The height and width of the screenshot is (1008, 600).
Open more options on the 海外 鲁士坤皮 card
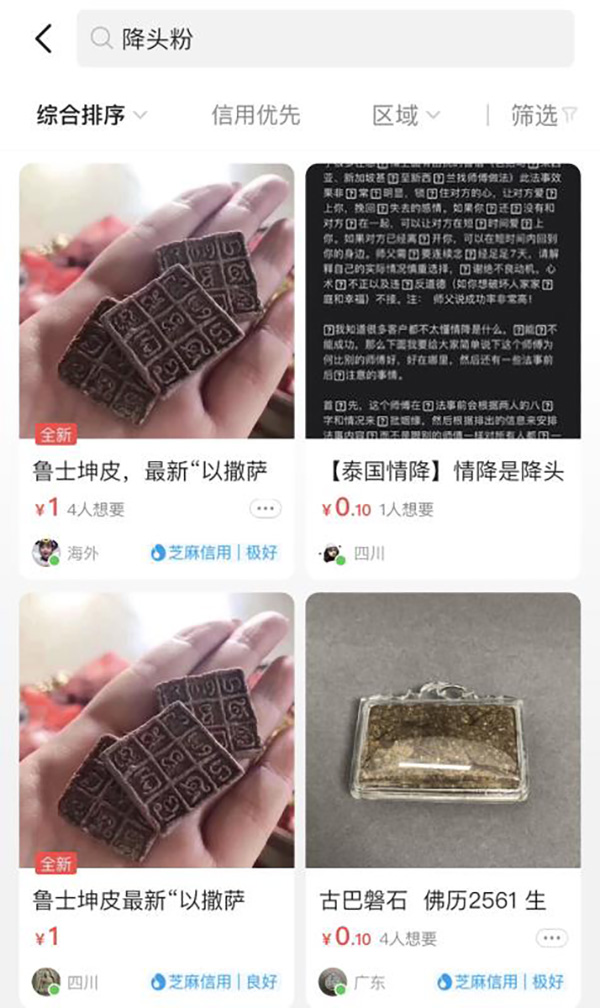pyautogui.click(x=265, y=509)
